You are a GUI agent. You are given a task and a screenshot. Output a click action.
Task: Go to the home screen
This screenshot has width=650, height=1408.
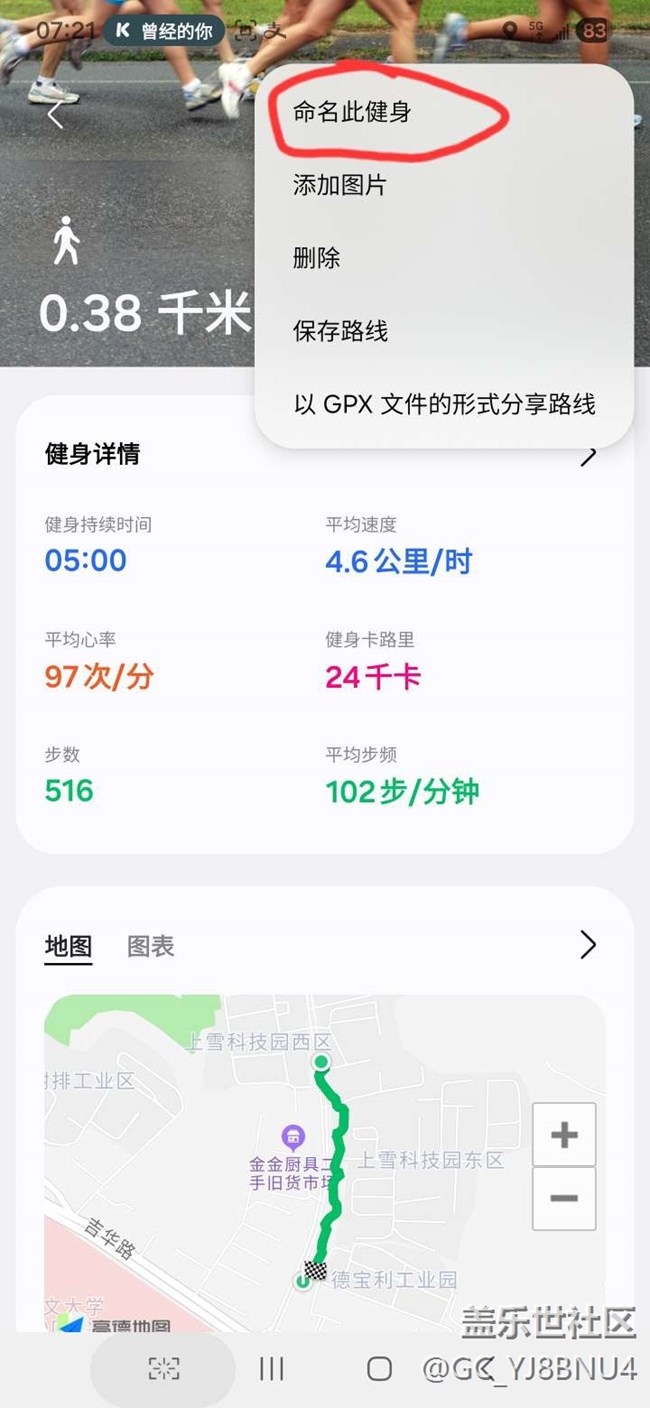(379, 1369)
